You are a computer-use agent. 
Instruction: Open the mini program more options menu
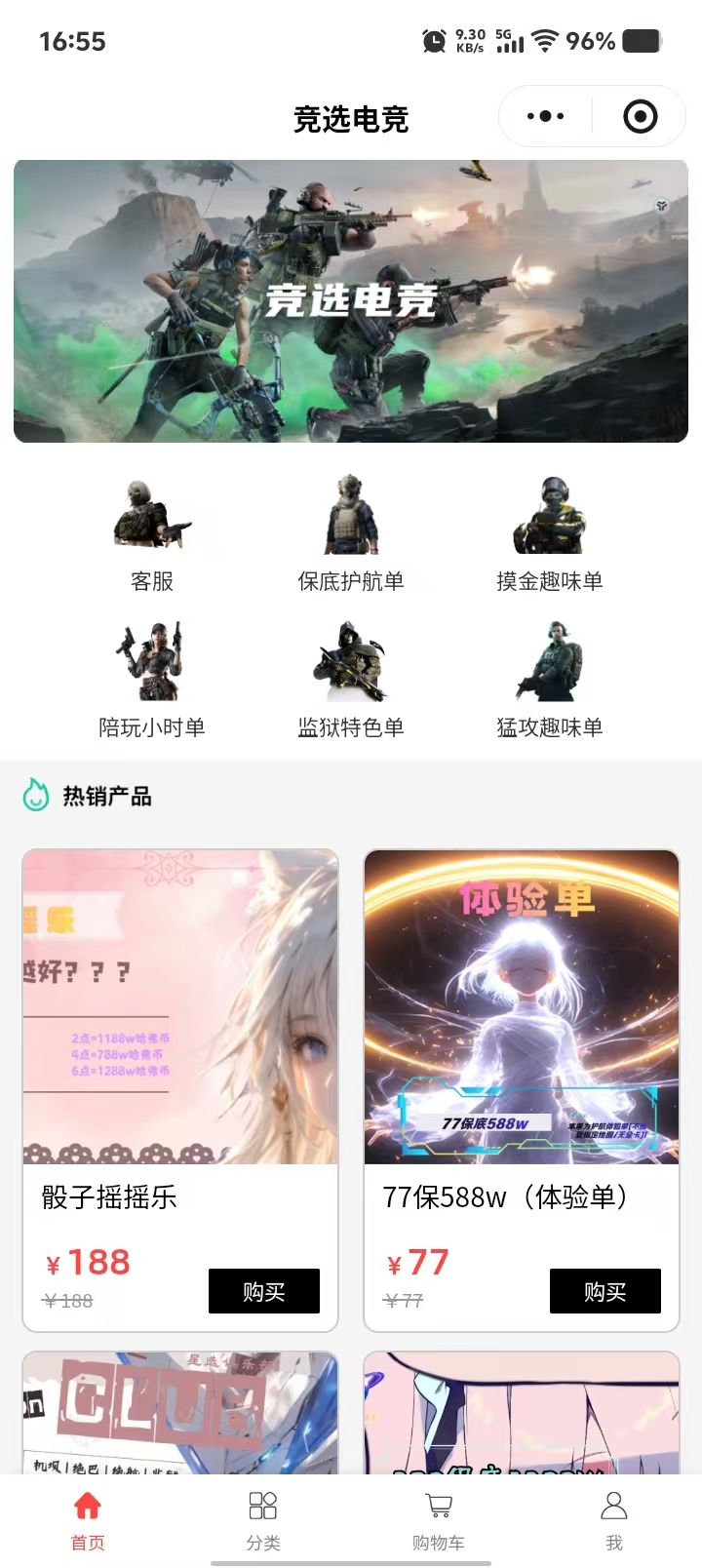pyautogui.click(x=545, y=117)
